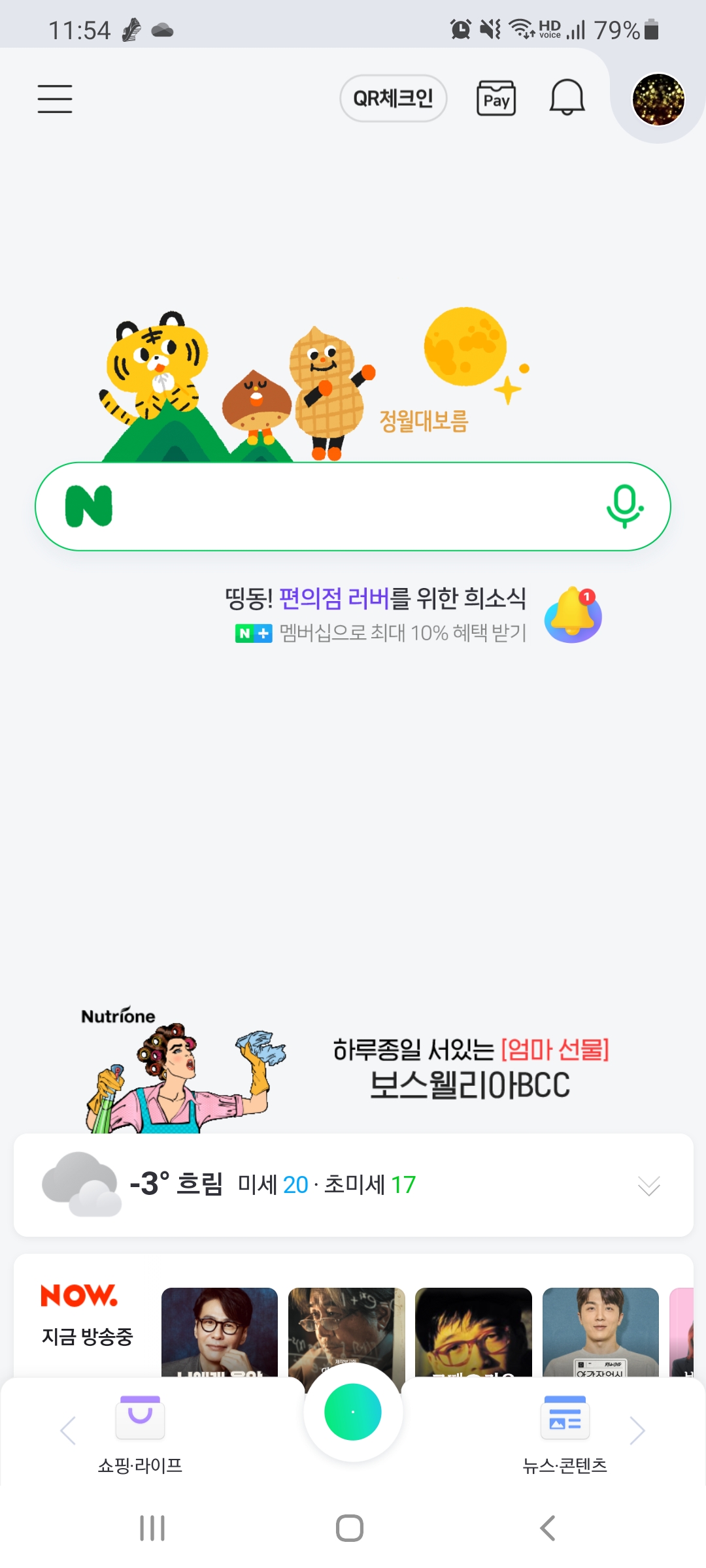Expand the weather card chevron
Image resolution: width=706 pixels, height=1568 pixels.
[649, 1185]
